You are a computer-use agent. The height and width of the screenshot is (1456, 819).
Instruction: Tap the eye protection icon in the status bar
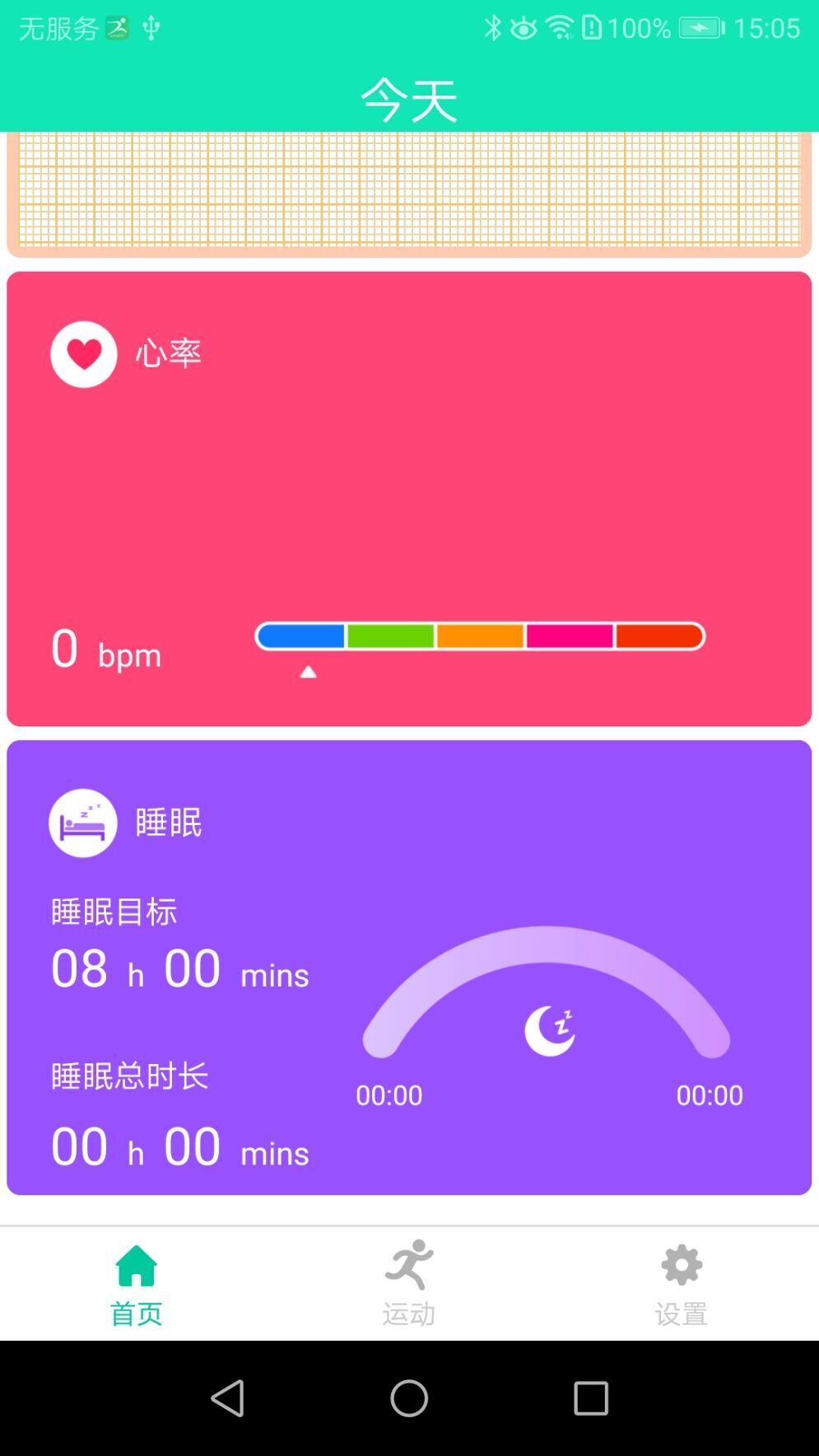pyautogui.click(x=524, y=27)
